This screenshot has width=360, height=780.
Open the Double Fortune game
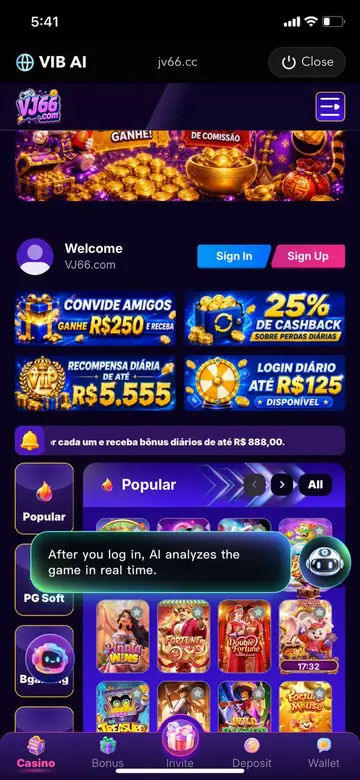[x=244, y=636]
